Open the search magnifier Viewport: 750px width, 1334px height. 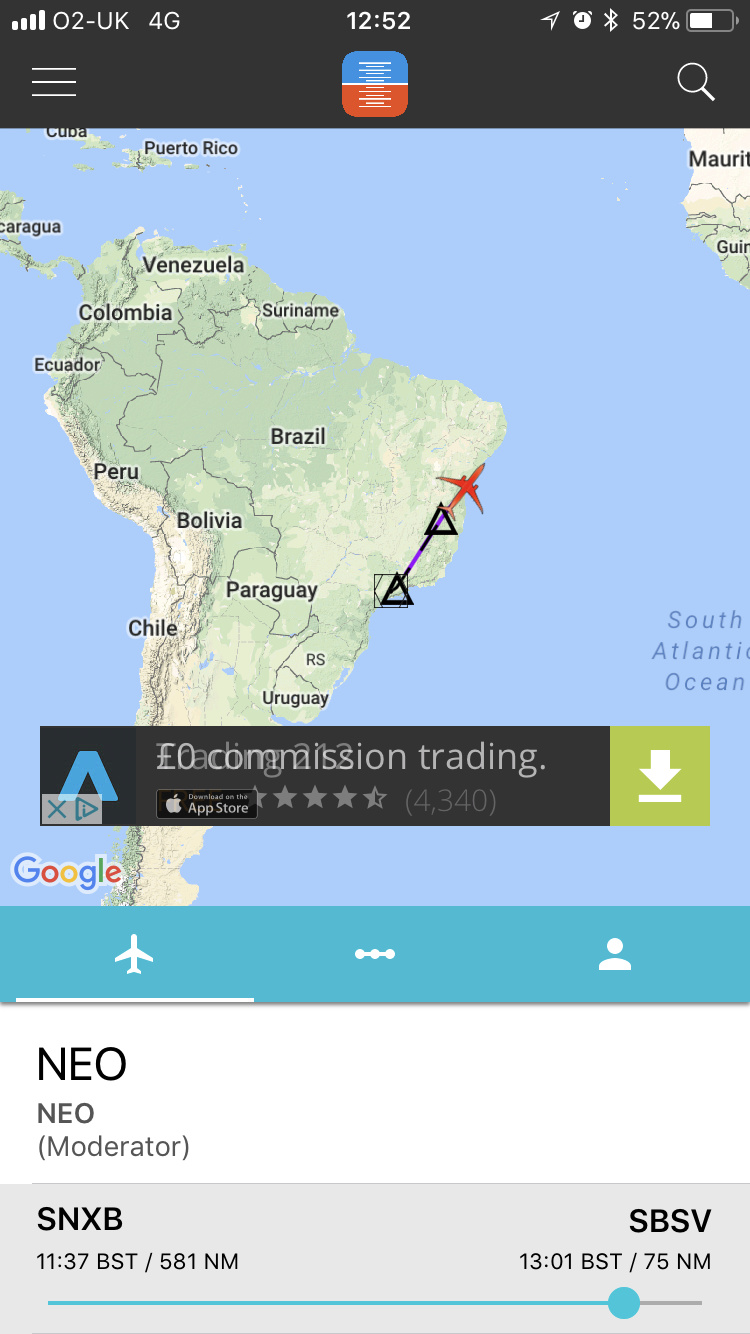[x=696, y=82]
